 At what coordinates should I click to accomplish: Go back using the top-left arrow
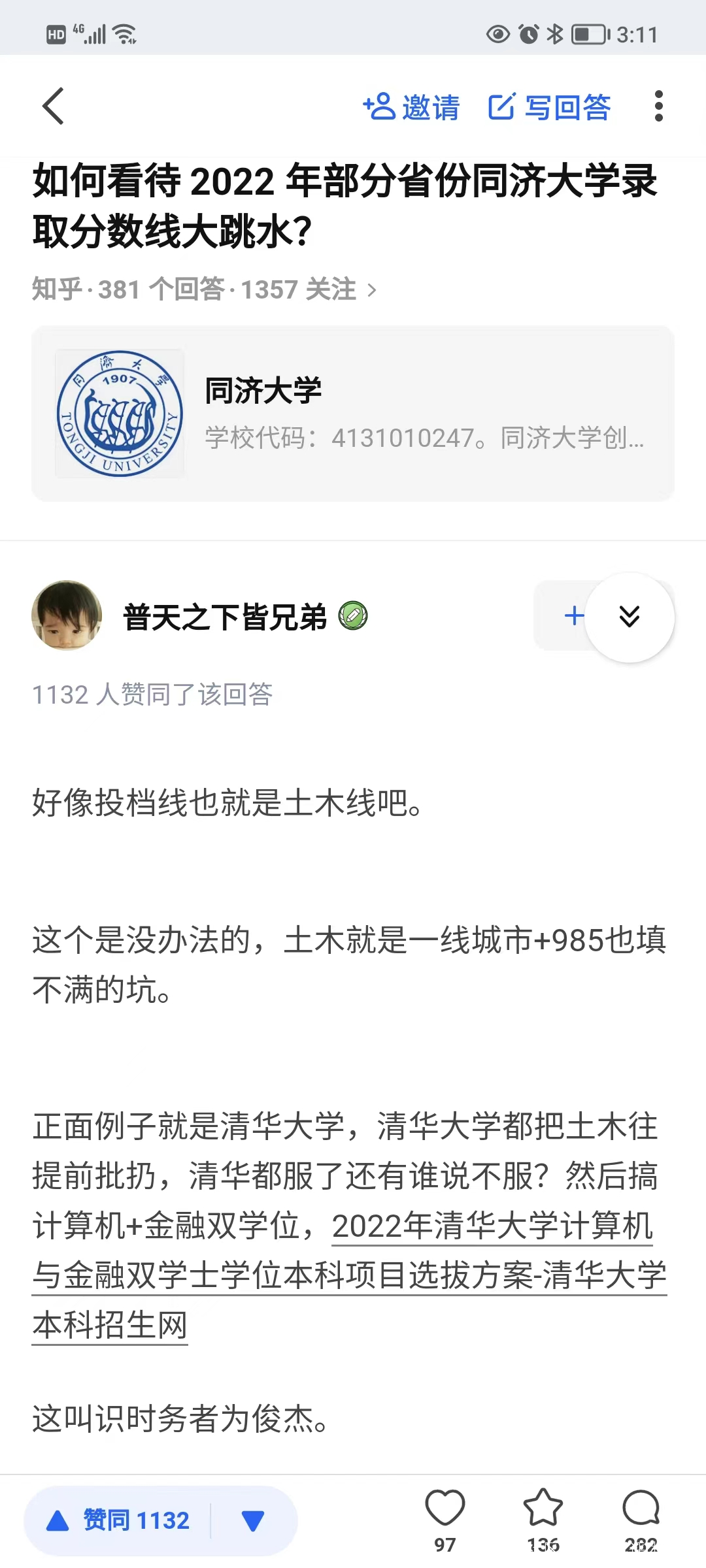(54, 106)
